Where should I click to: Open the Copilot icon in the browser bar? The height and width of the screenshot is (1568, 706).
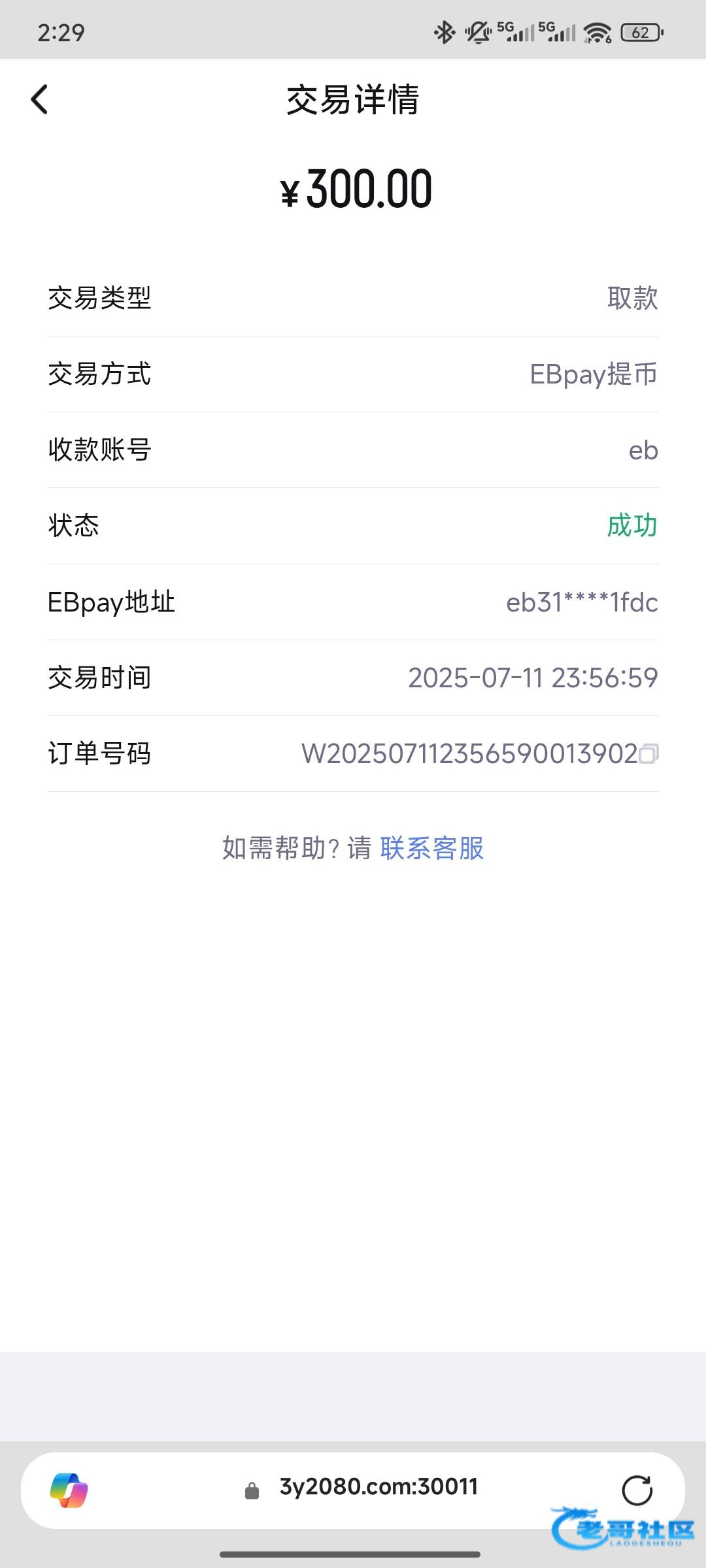[x=69, y=1490]
